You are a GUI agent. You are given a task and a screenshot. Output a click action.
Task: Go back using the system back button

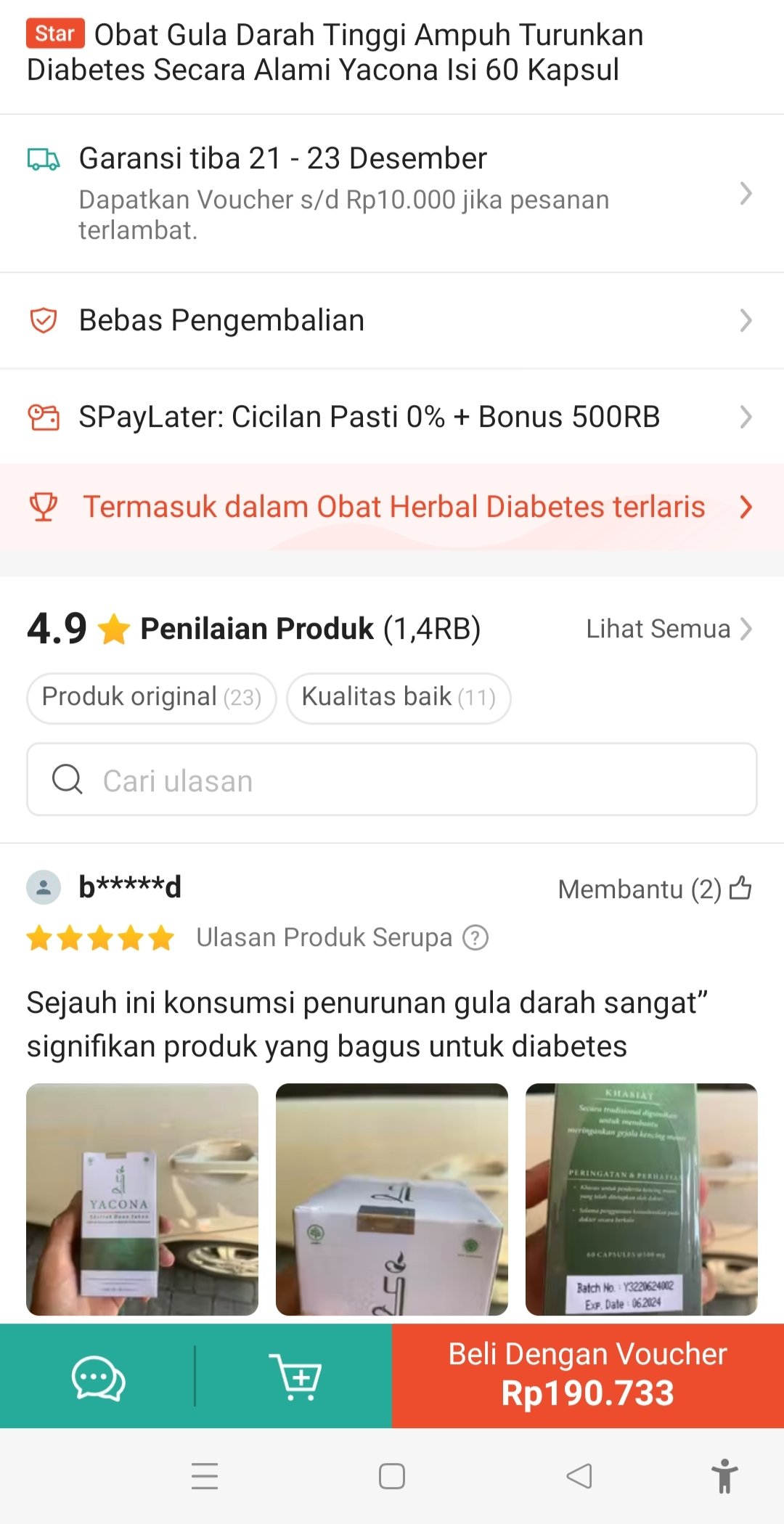(x=579, y=1476)
